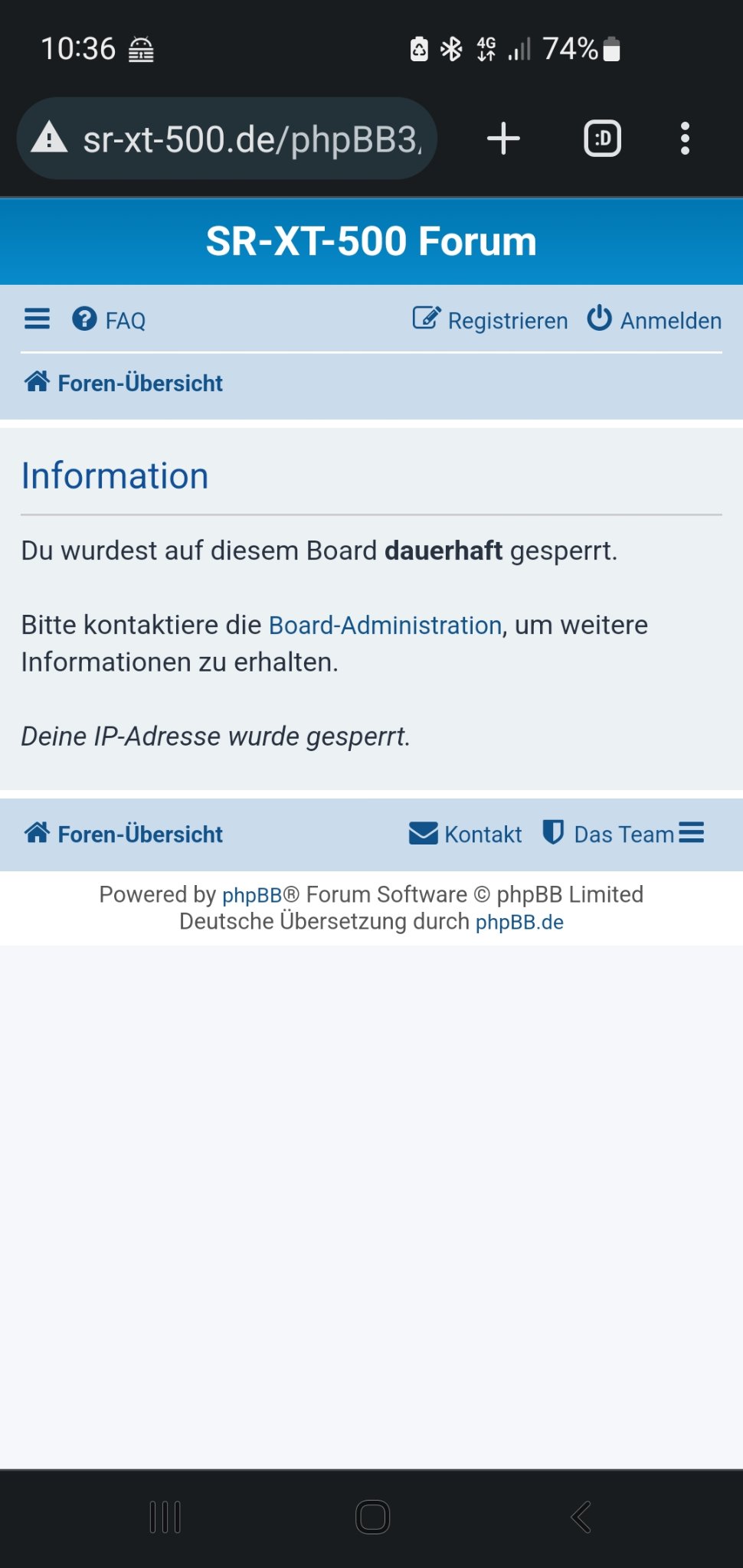Open the footer hamburger menu
Screen dimensions: 743x1568
point(691,832)
